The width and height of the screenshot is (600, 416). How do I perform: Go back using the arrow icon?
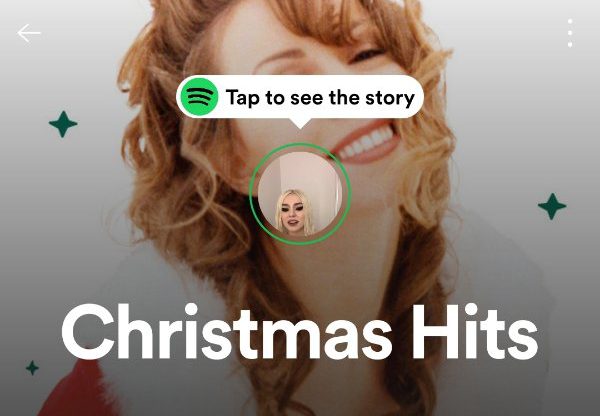pos(28,33)
